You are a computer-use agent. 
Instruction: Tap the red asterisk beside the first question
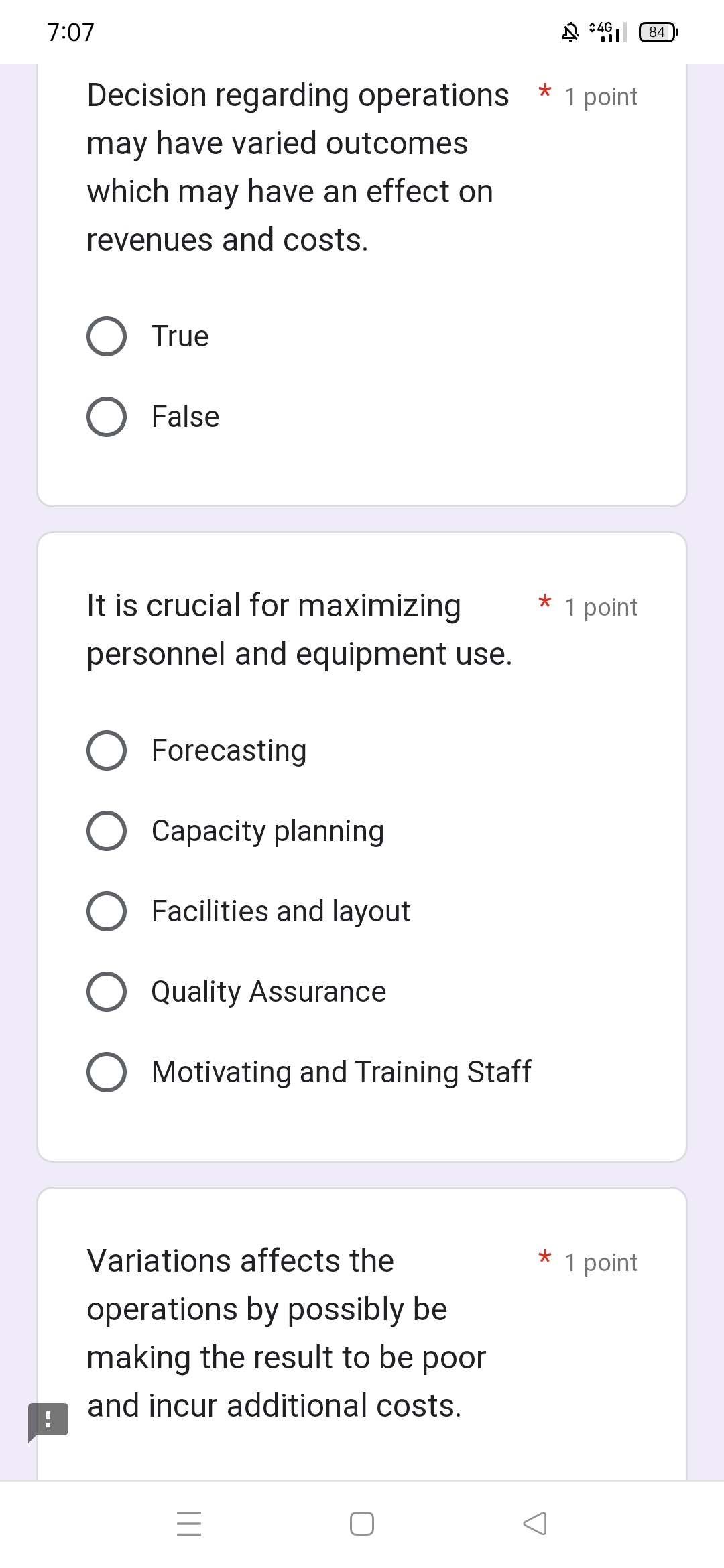pos(544,93)
